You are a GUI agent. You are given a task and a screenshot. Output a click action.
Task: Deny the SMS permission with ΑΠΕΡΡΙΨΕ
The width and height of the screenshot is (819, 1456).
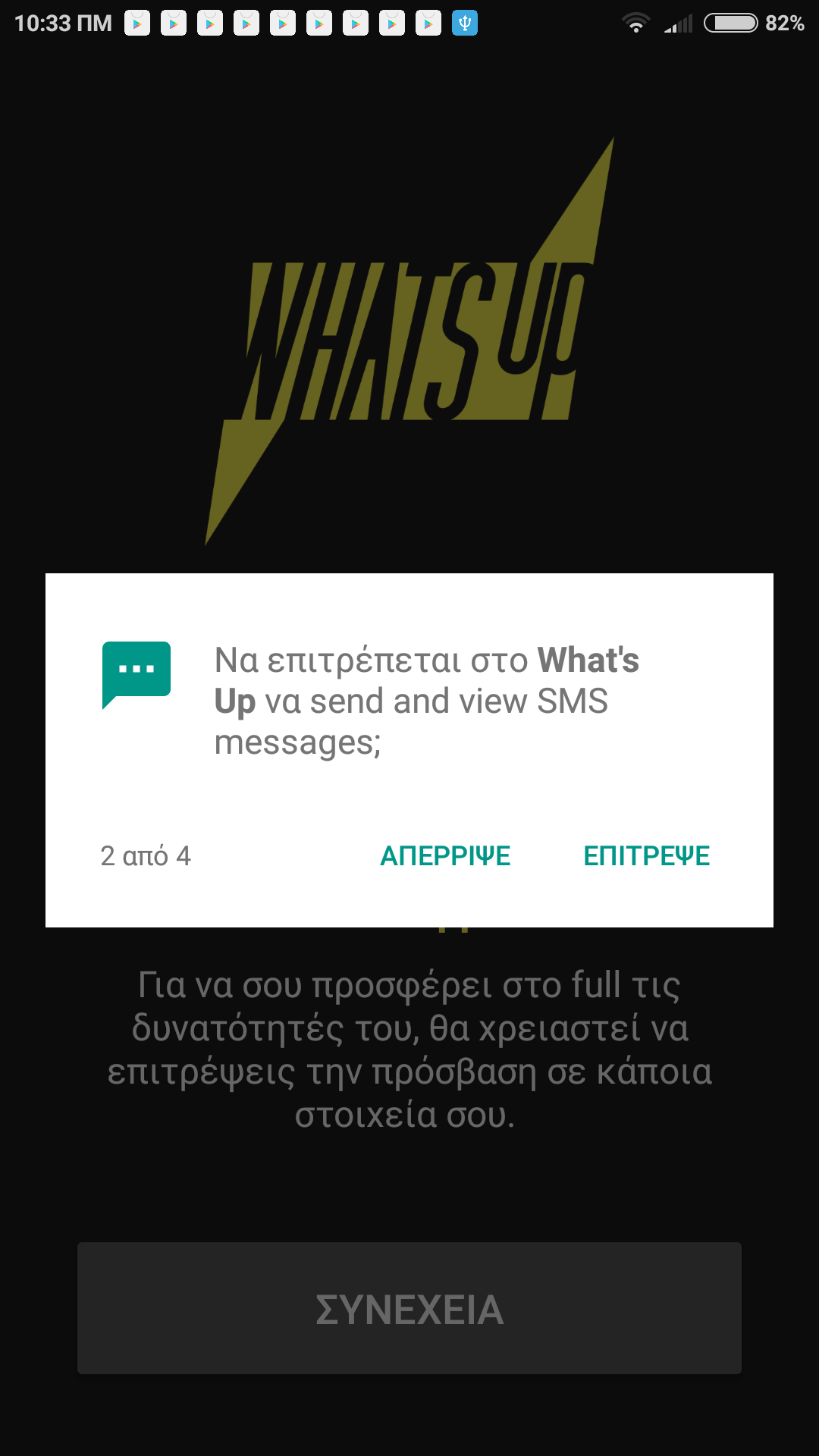point(445,856)
